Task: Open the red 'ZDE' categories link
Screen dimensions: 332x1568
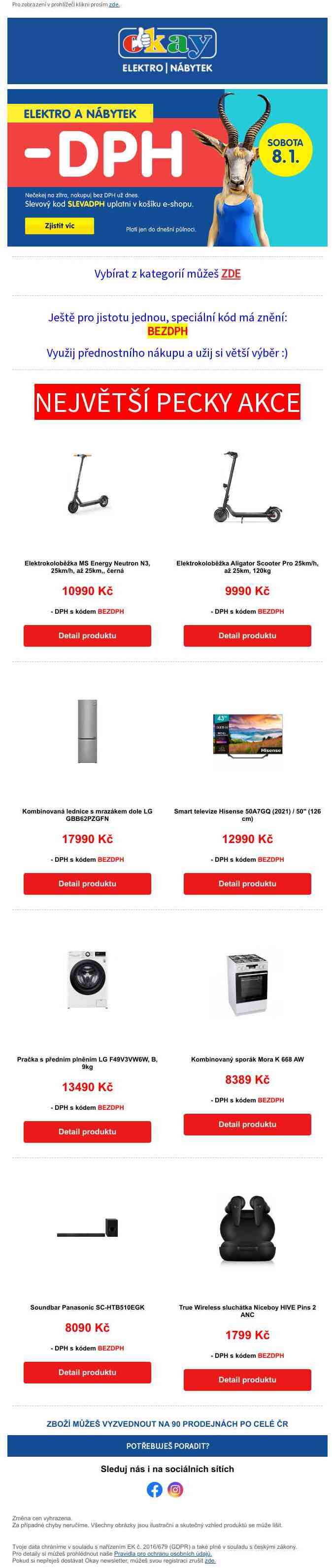Action: click(x=230, y=274)
